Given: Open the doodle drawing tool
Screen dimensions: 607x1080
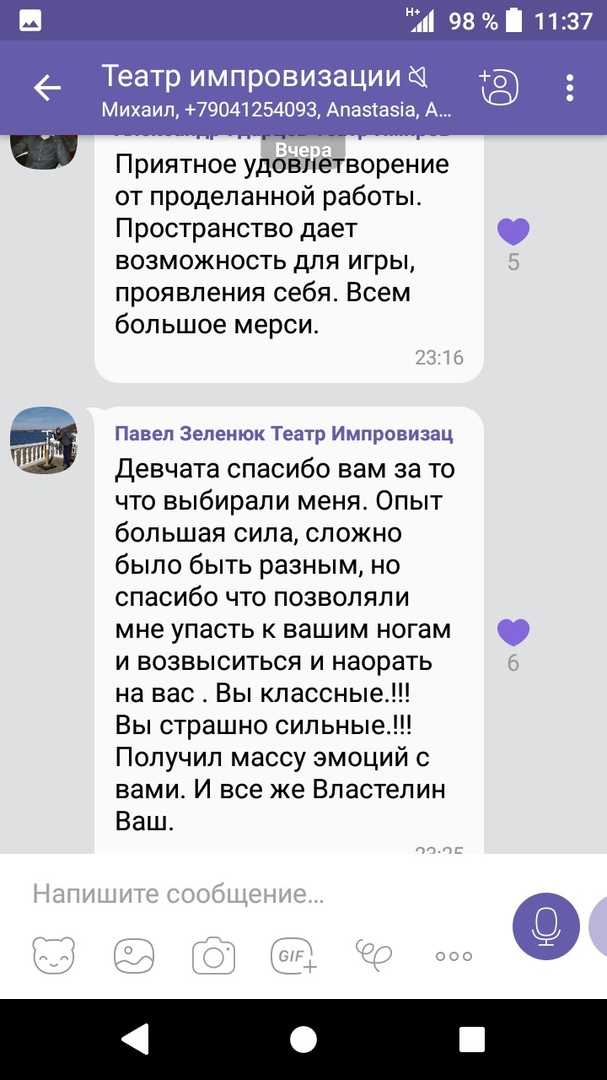Looking at the screenshot, I should [x=373, y=955].
